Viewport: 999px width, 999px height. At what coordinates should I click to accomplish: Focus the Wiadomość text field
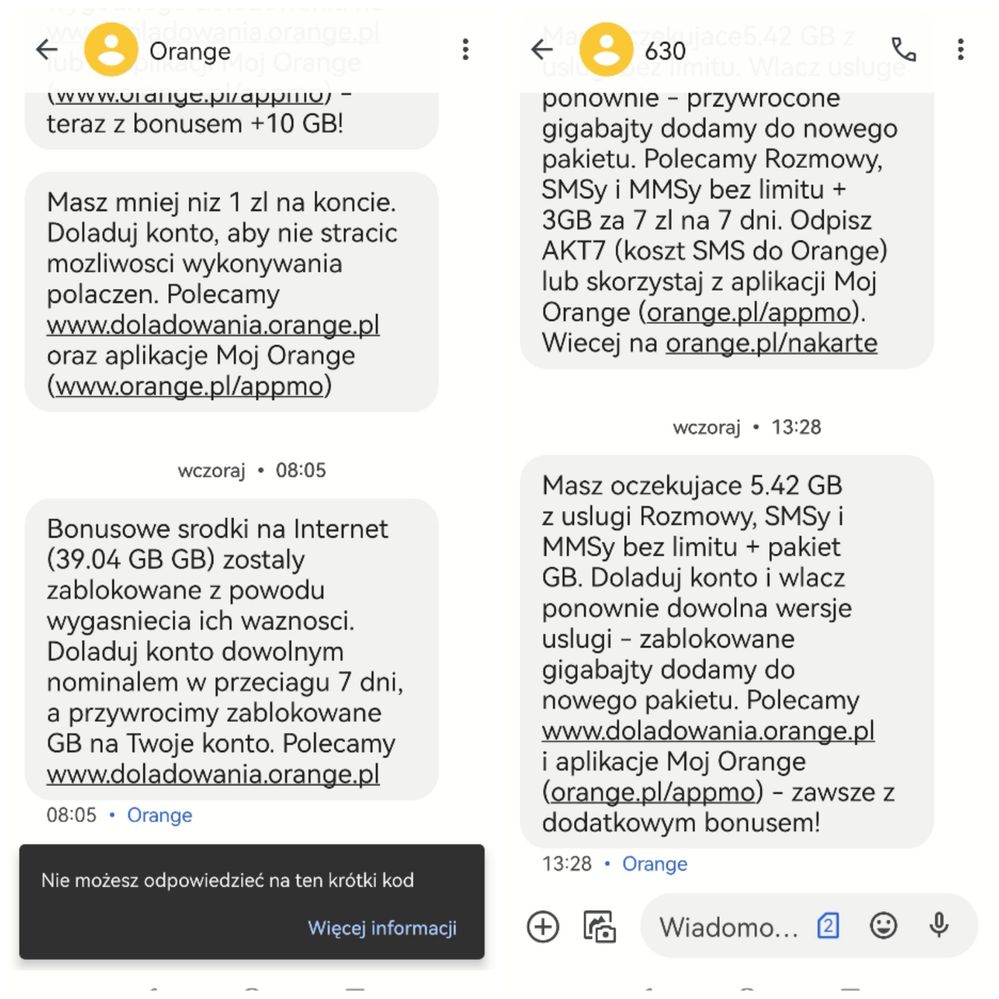tap(728, 927)
